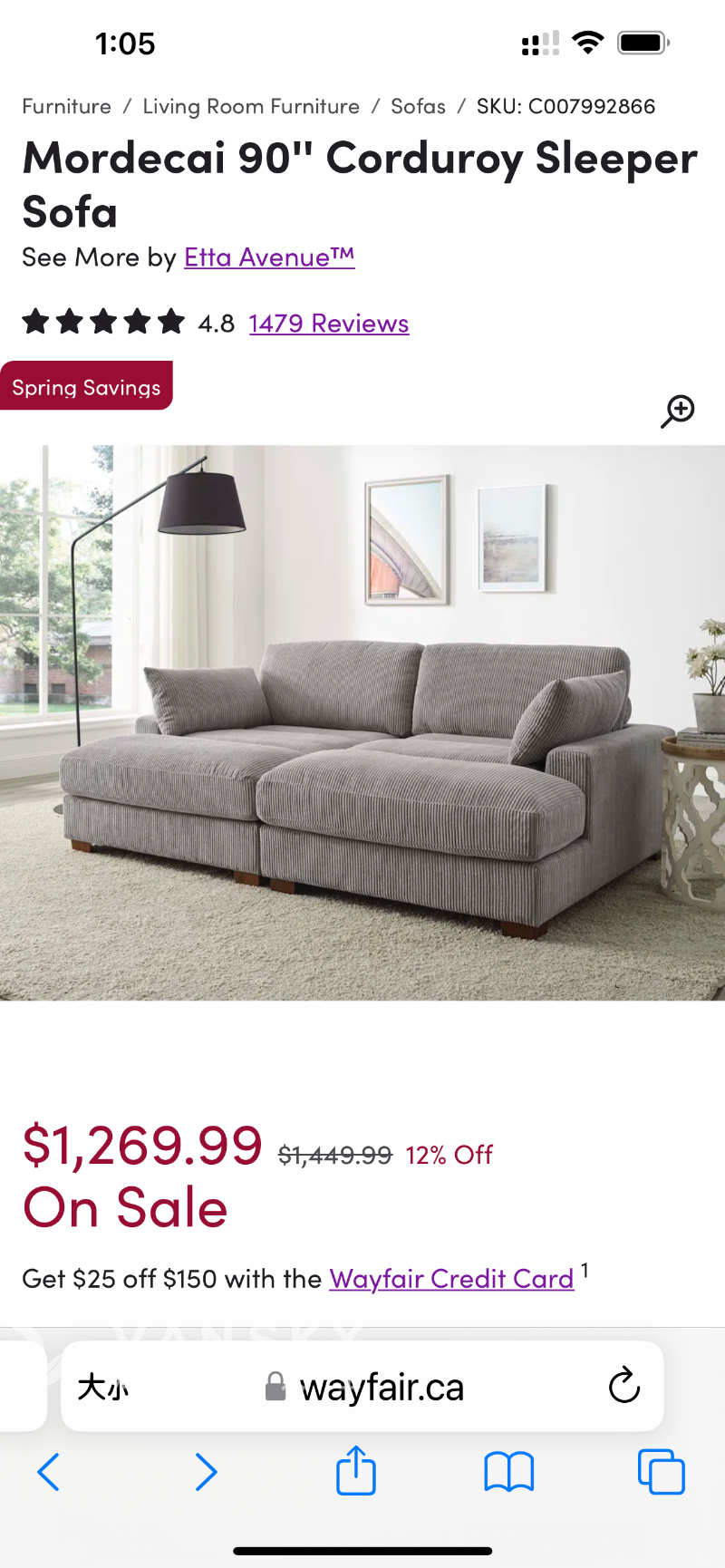Go forward in browser history
This screenshot has width=725, height=1568.
click(x=206, y=1471)
